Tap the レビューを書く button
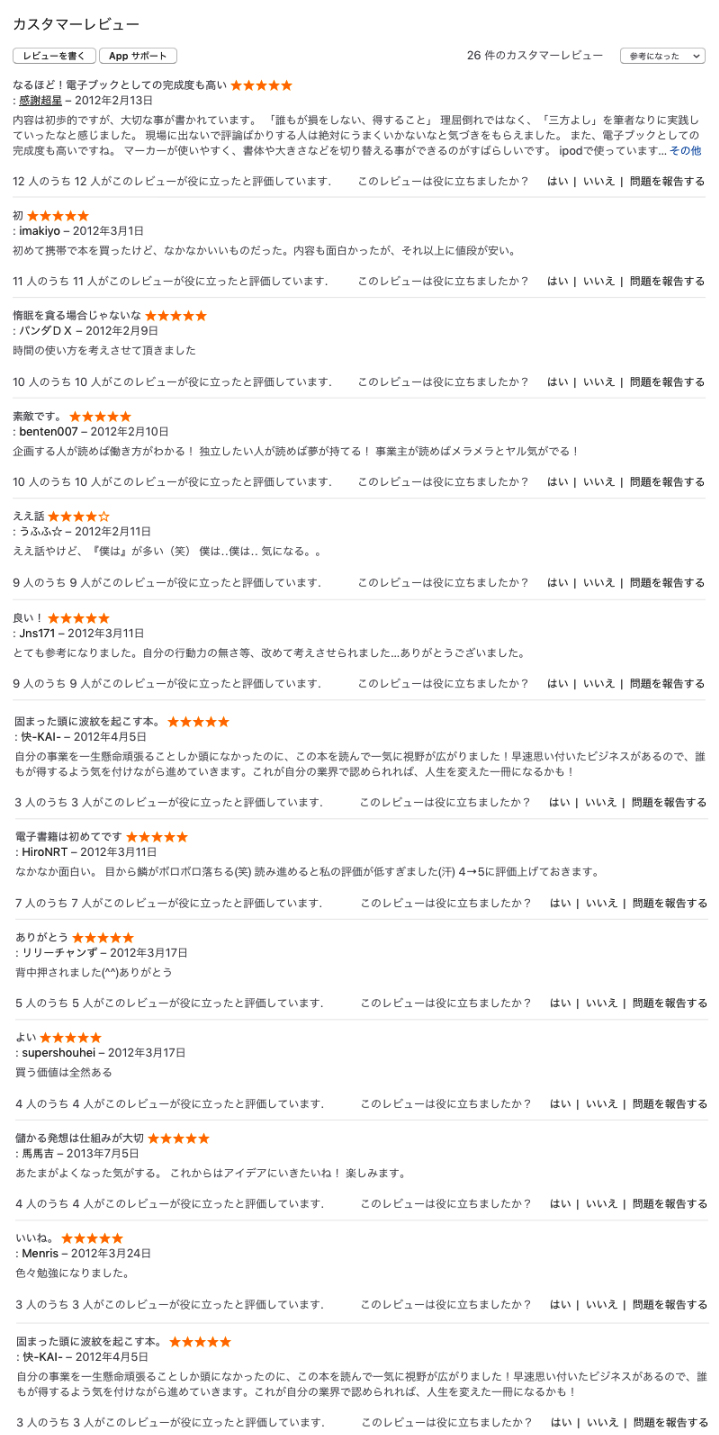Image resolution: width=719 pixels, height=1435 pixels. [54, 56]
